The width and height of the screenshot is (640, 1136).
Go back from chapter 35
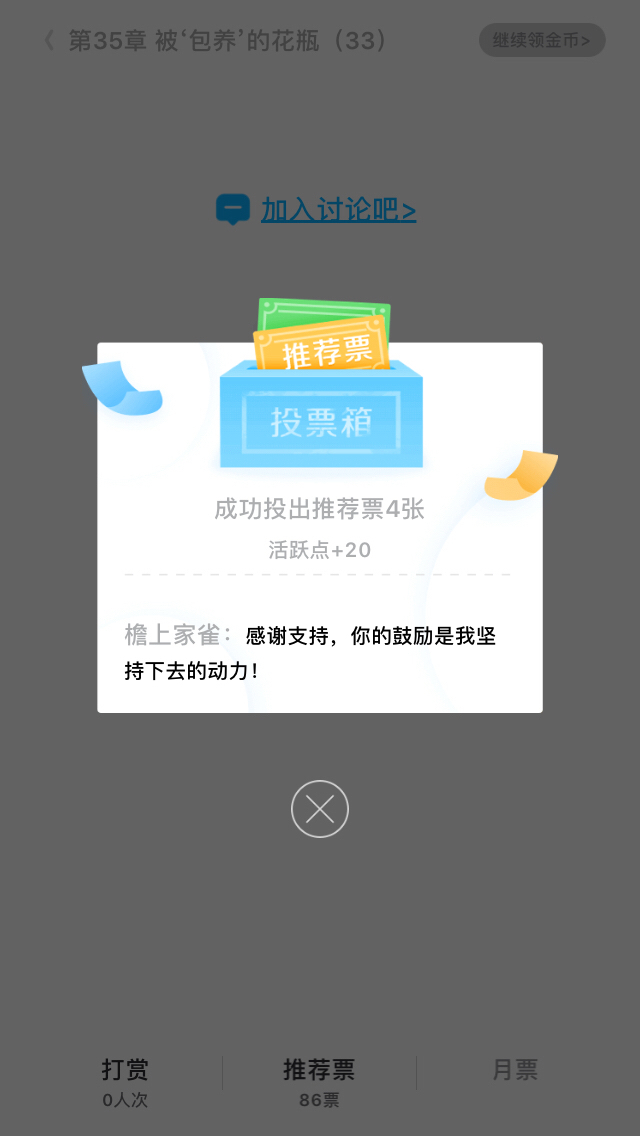(49, 41)
